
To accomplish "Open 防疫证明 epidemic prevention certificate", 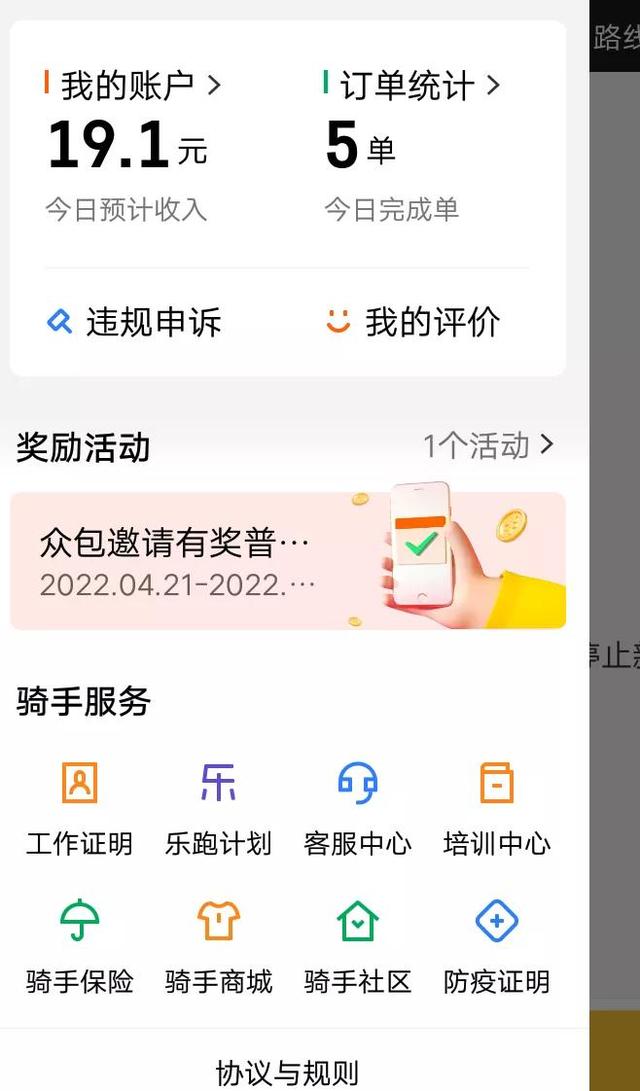I will pyautogui.click(x=496, y=946).
